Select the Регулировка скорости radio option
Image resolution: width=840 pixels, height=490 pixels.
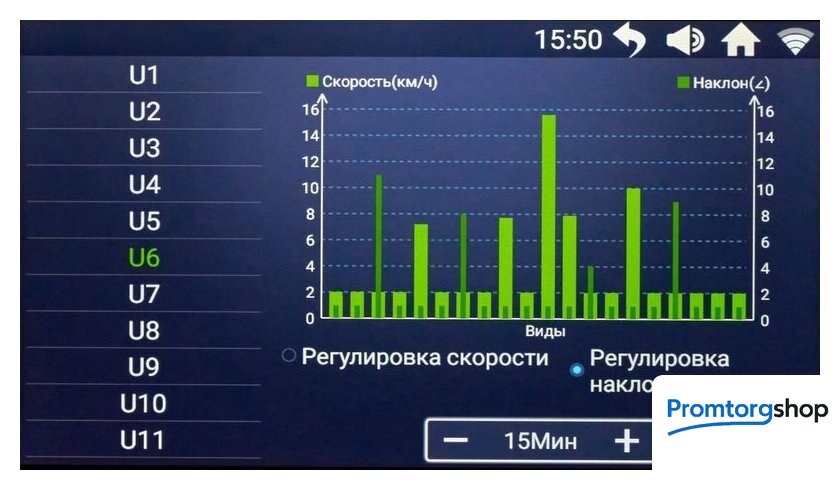tap(291, 356)
